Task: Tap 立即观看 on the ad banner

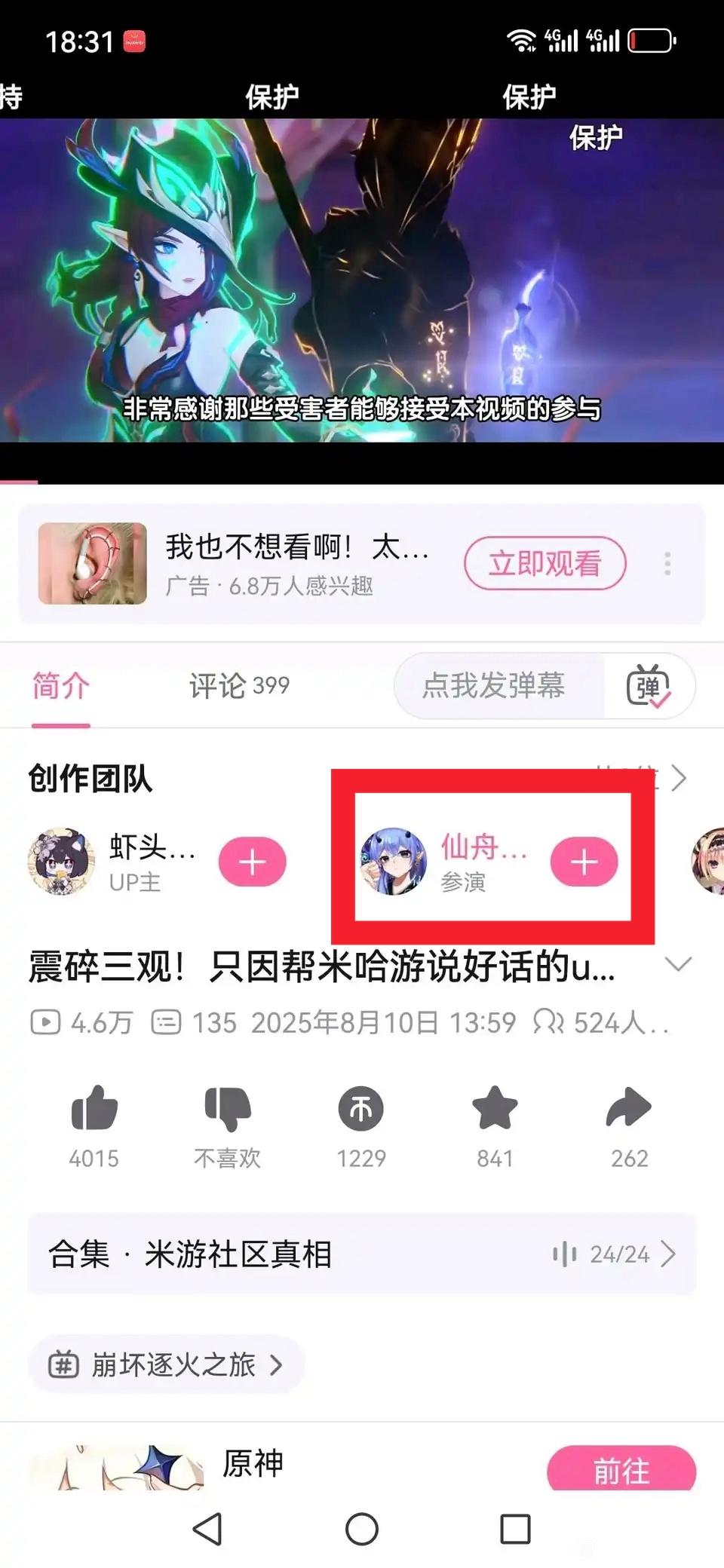Action: (x=545, y=563)
